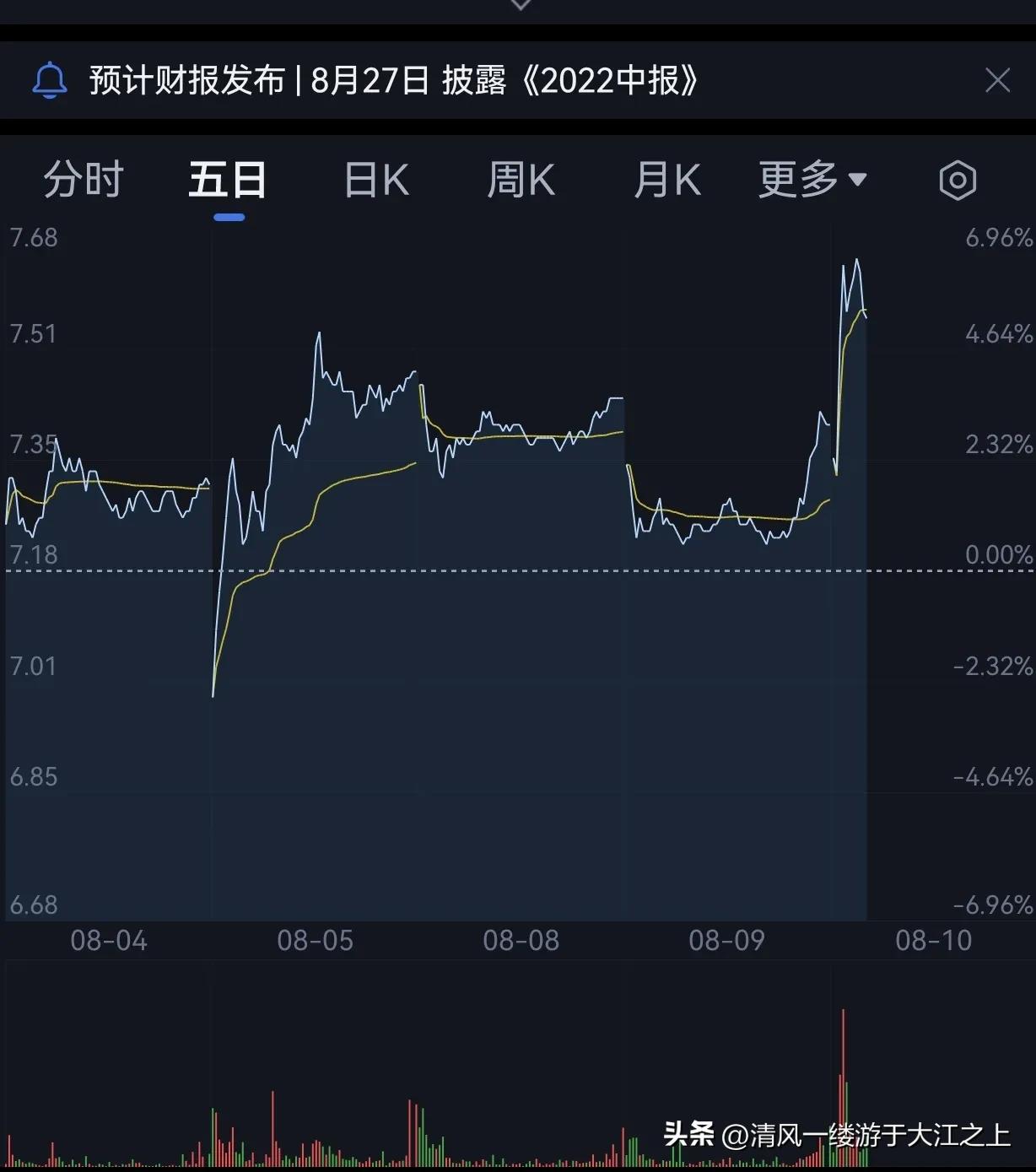Select the 日K daily candlestick view
1036x1172 pixels.
coord(375,180)
